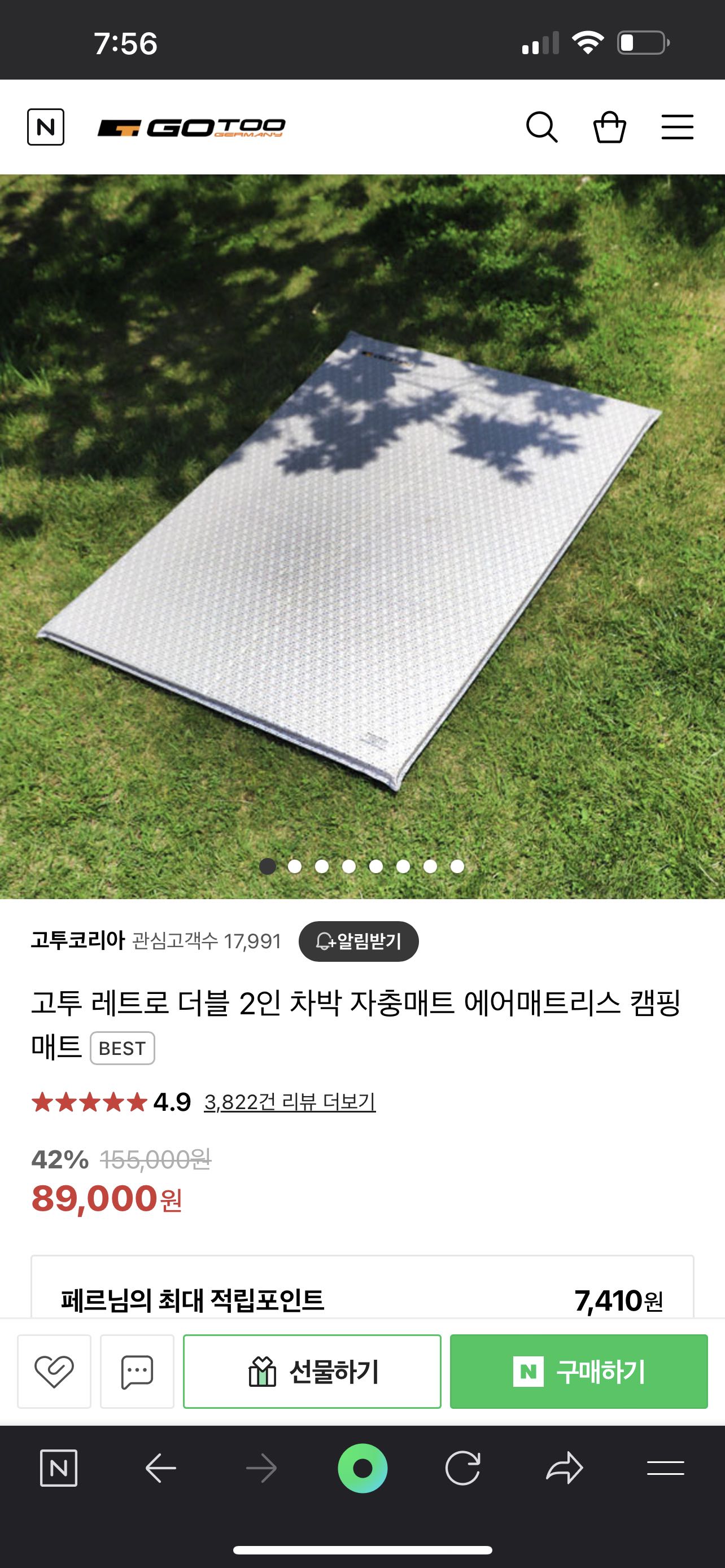Open the Naver N icon in header

(46, 127)
